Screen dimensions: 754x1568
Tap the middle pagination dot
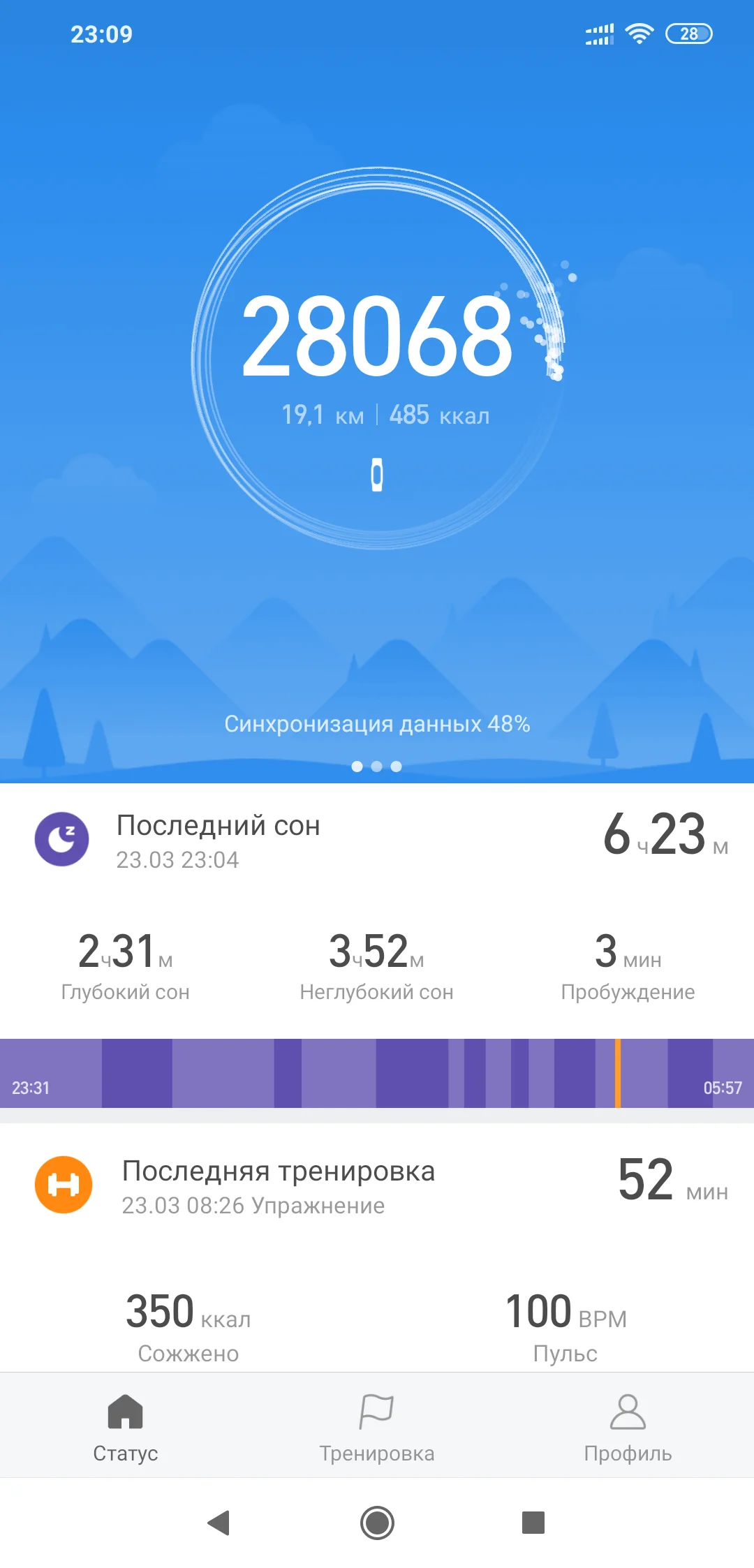377,767
